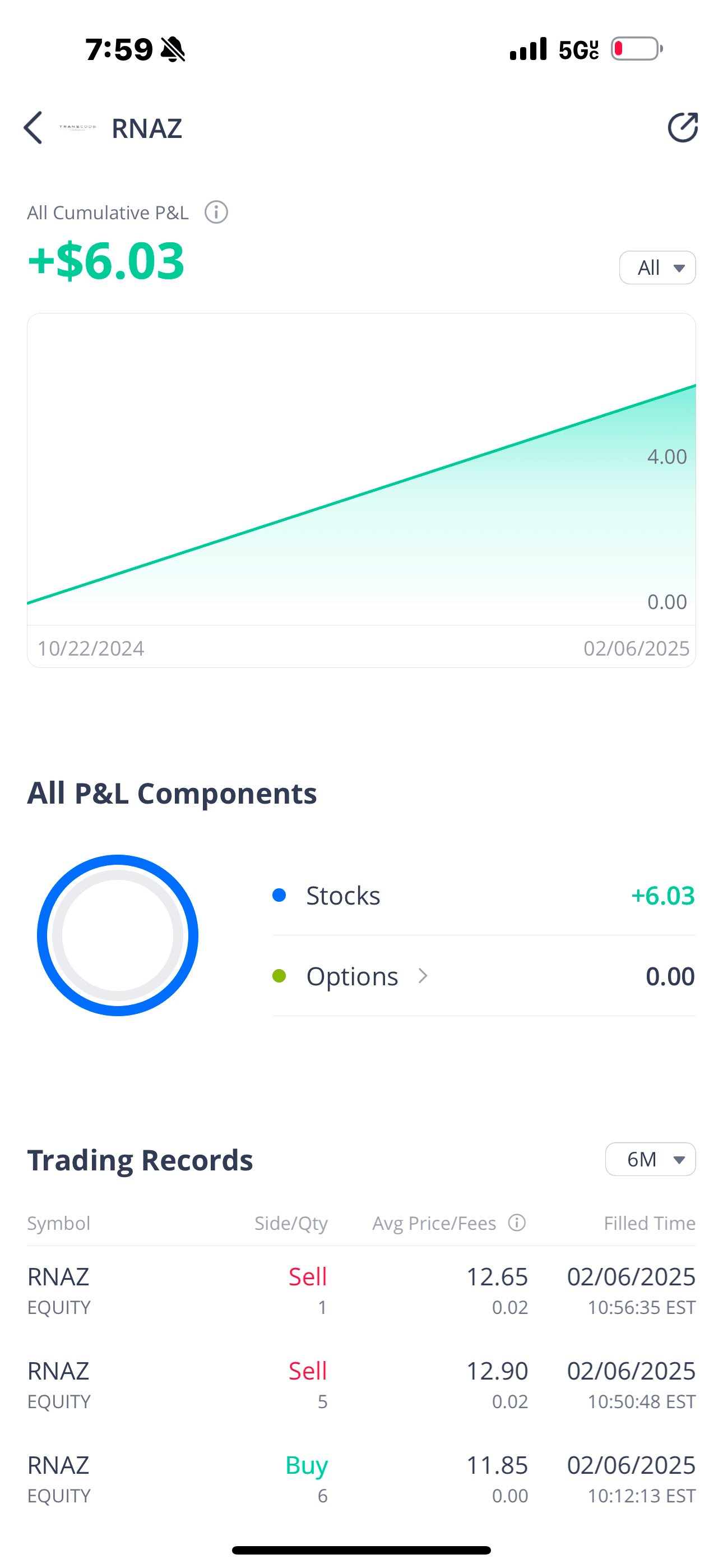This screenshot has height=1568, width=723.
Task: Change the 6M trading records period
Action: tap(650, 1160)
